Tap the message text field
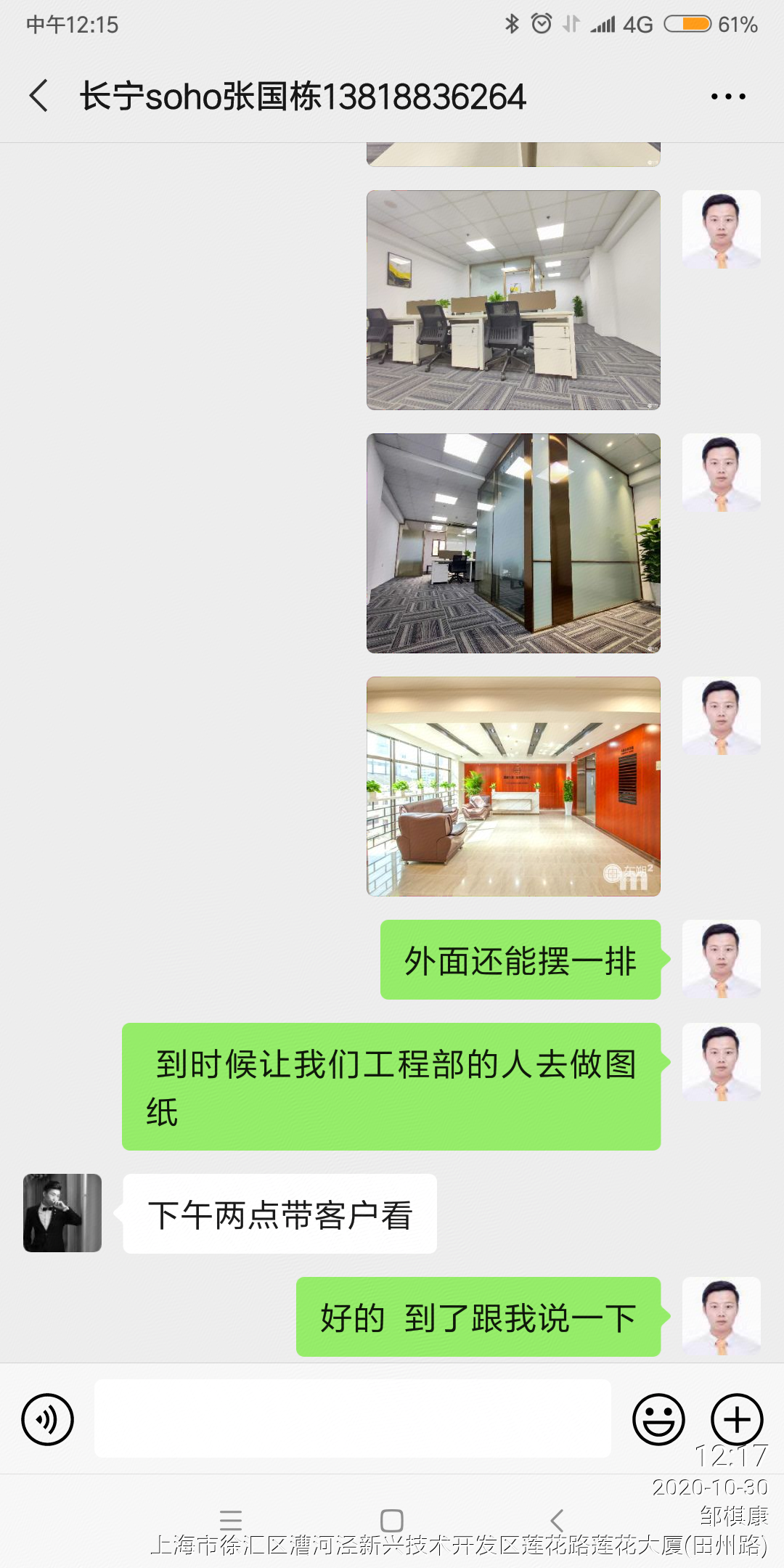784x1568 pixels. pyautogui.click(x=352, y=1418)
